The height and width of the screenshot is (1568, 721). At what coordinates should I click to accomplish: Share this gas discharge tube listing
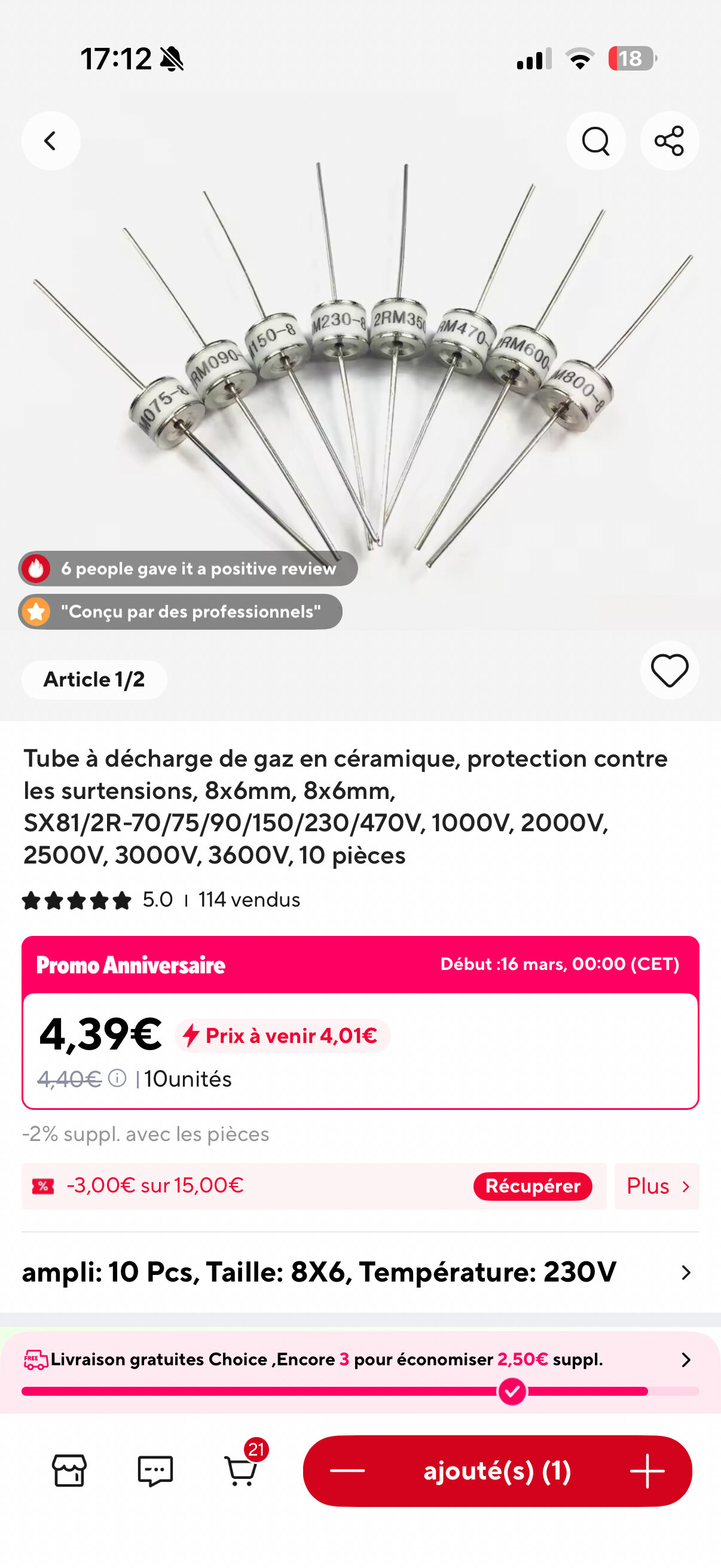tap(668, 141)
